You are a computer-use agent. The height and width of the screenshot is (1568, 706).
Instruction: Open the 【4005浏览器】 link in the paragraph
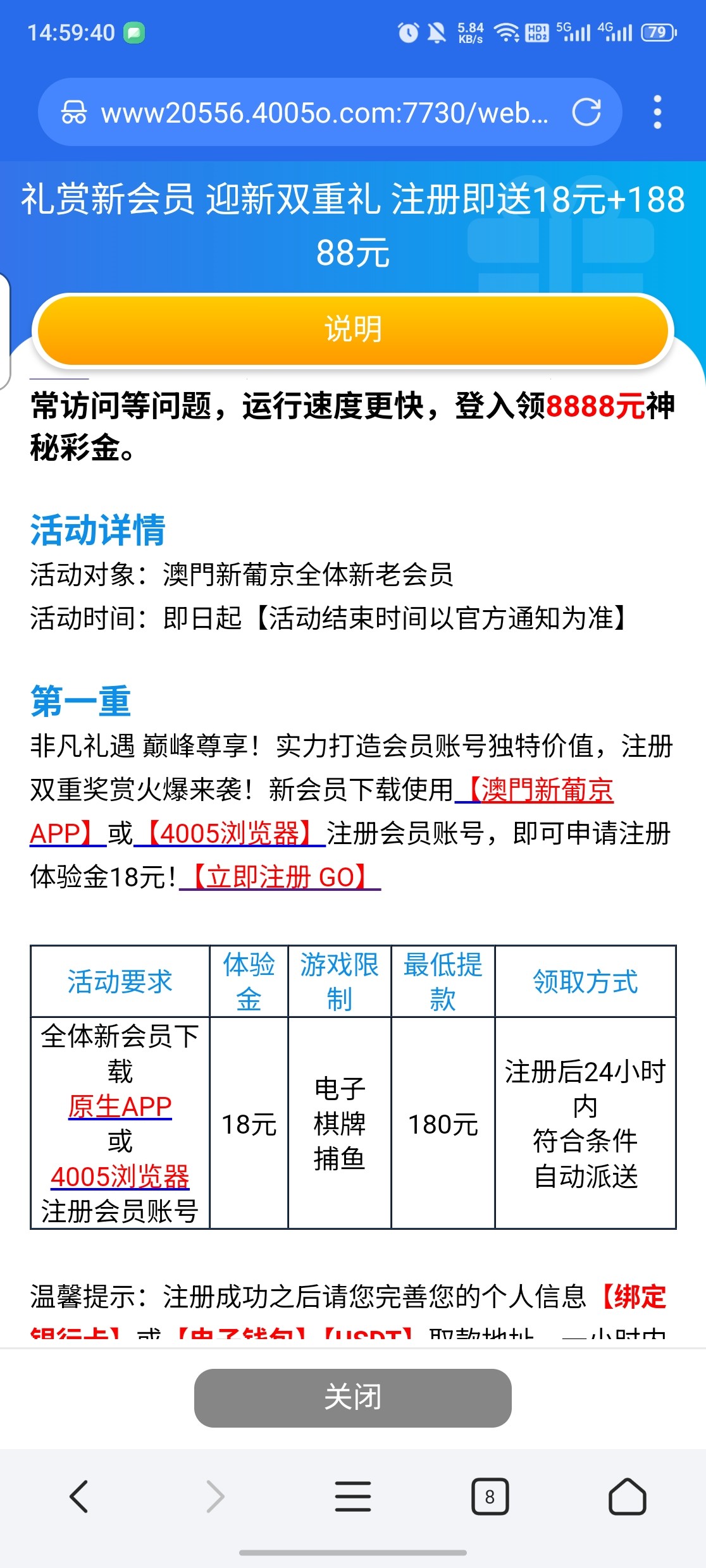pyautogui.click(x=229, y=834)
